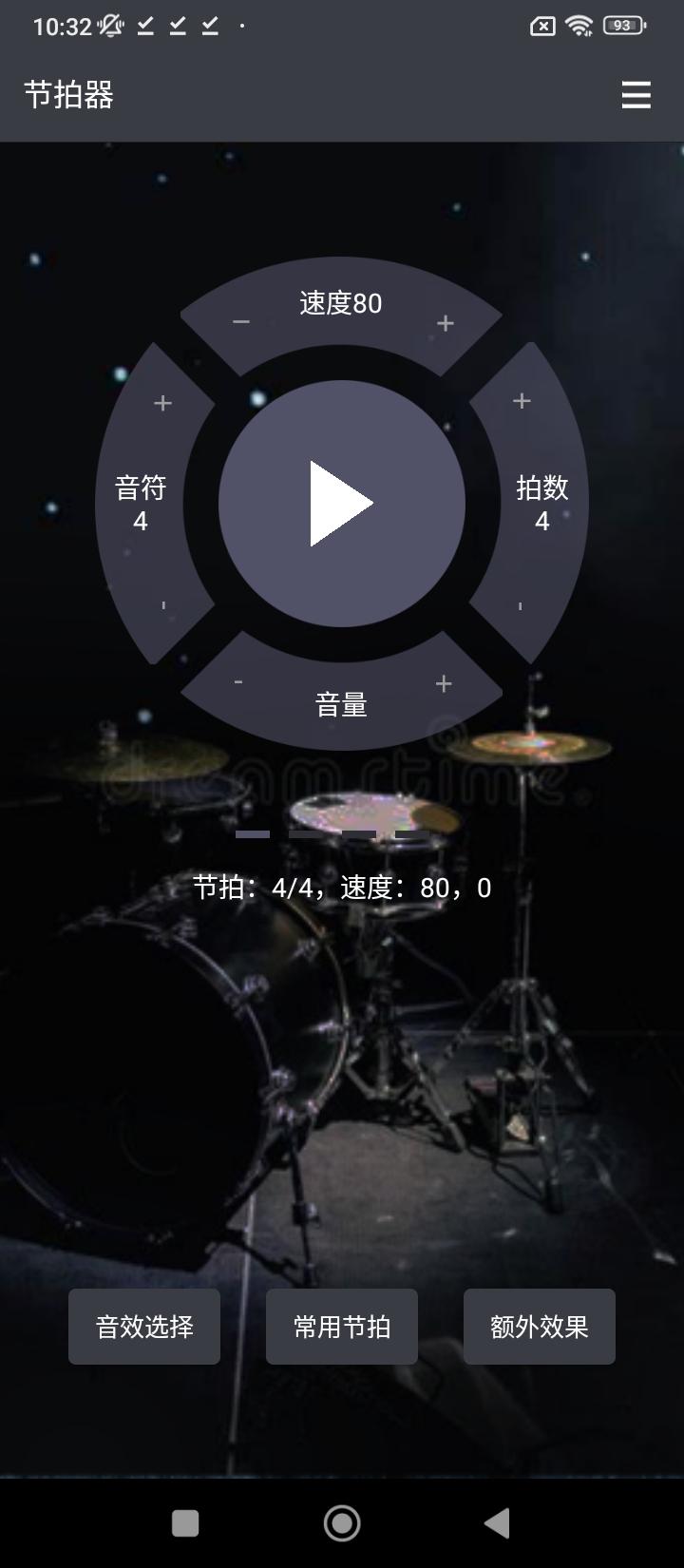Open 额外效果 extra effects
The width and height of the screenshot is (684, 1568).
[x=539, y=1327]
